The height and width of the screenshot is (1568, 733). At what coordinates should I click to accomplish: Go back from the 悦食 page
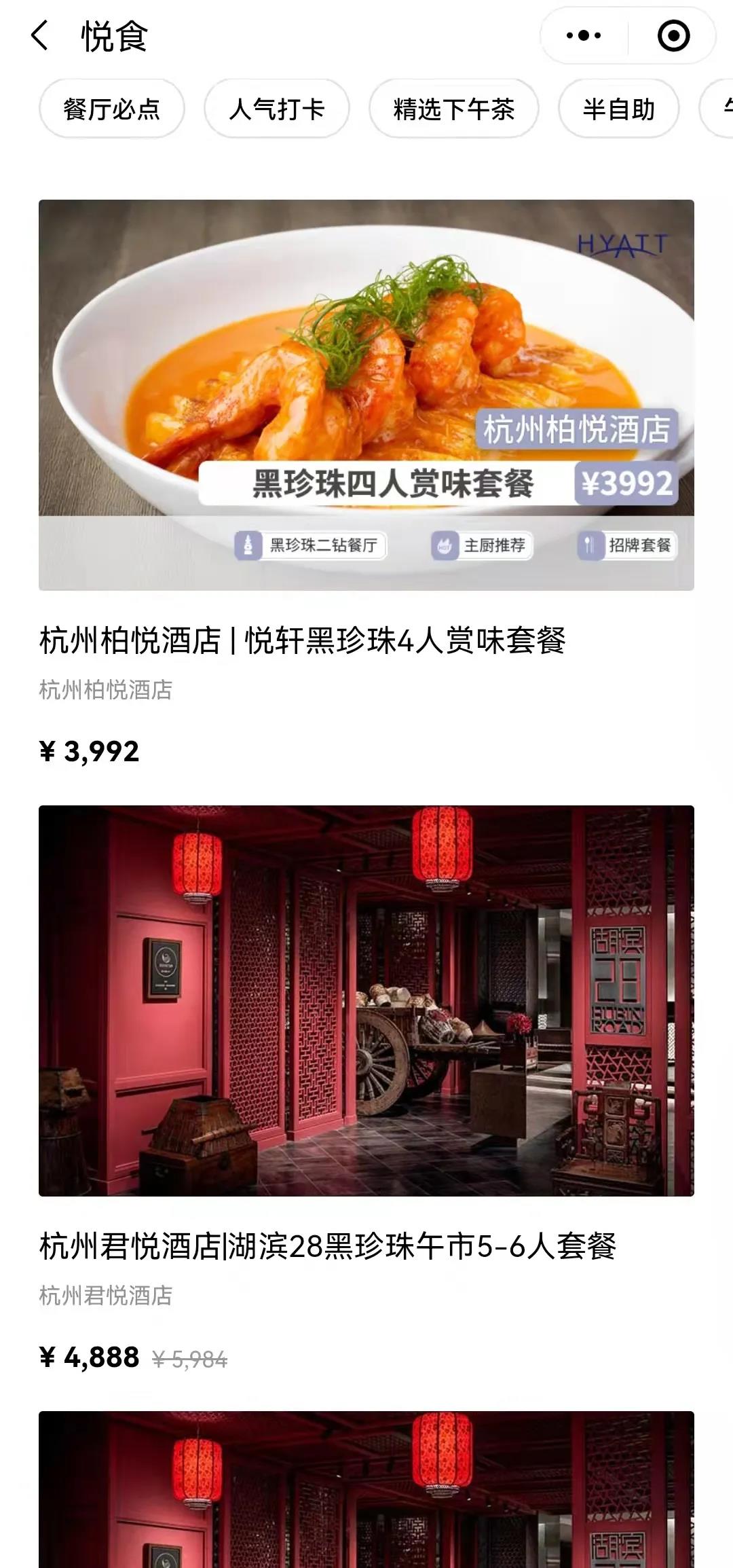[x=40, y=36]
